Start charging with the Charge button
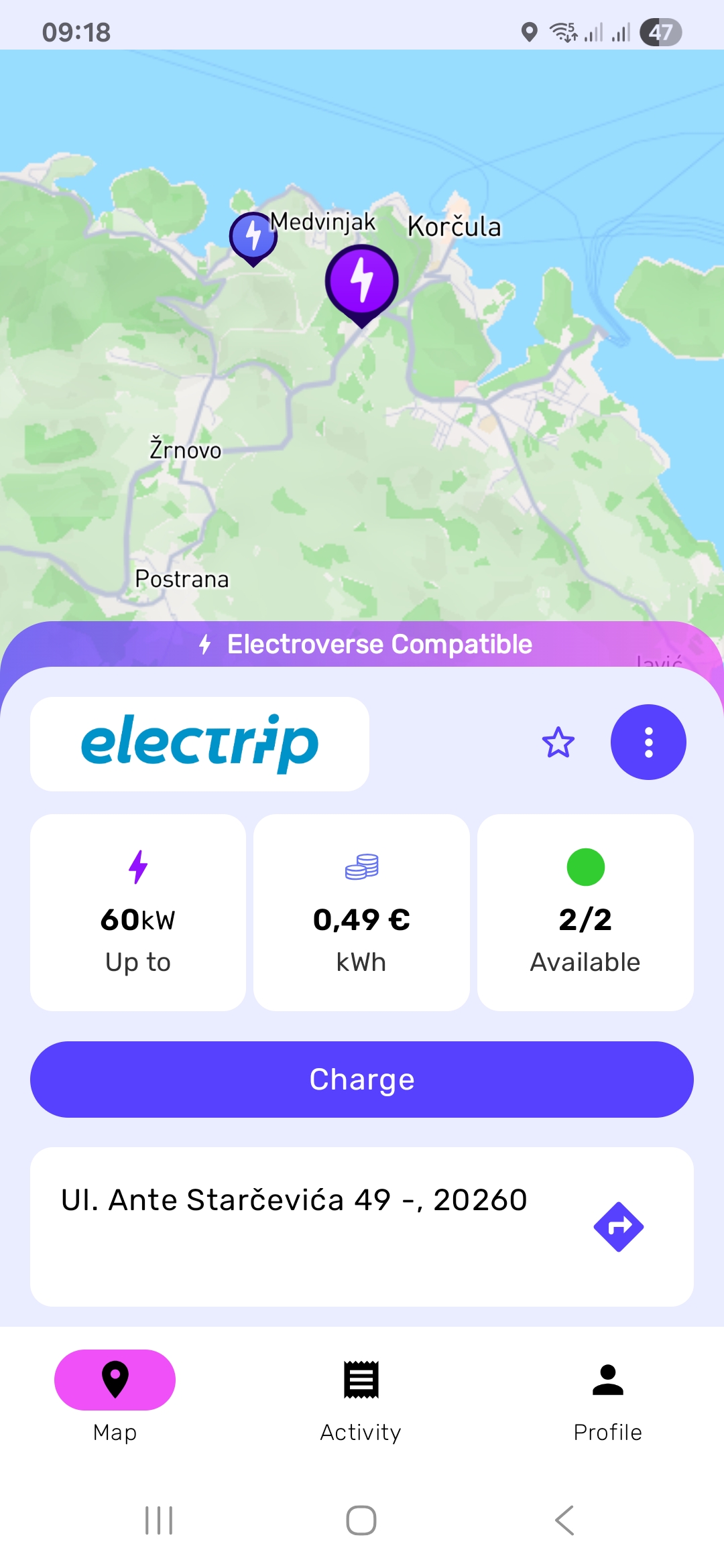Image resolution: width=724 pixels, height=1568 pixels. point(362,1080)
